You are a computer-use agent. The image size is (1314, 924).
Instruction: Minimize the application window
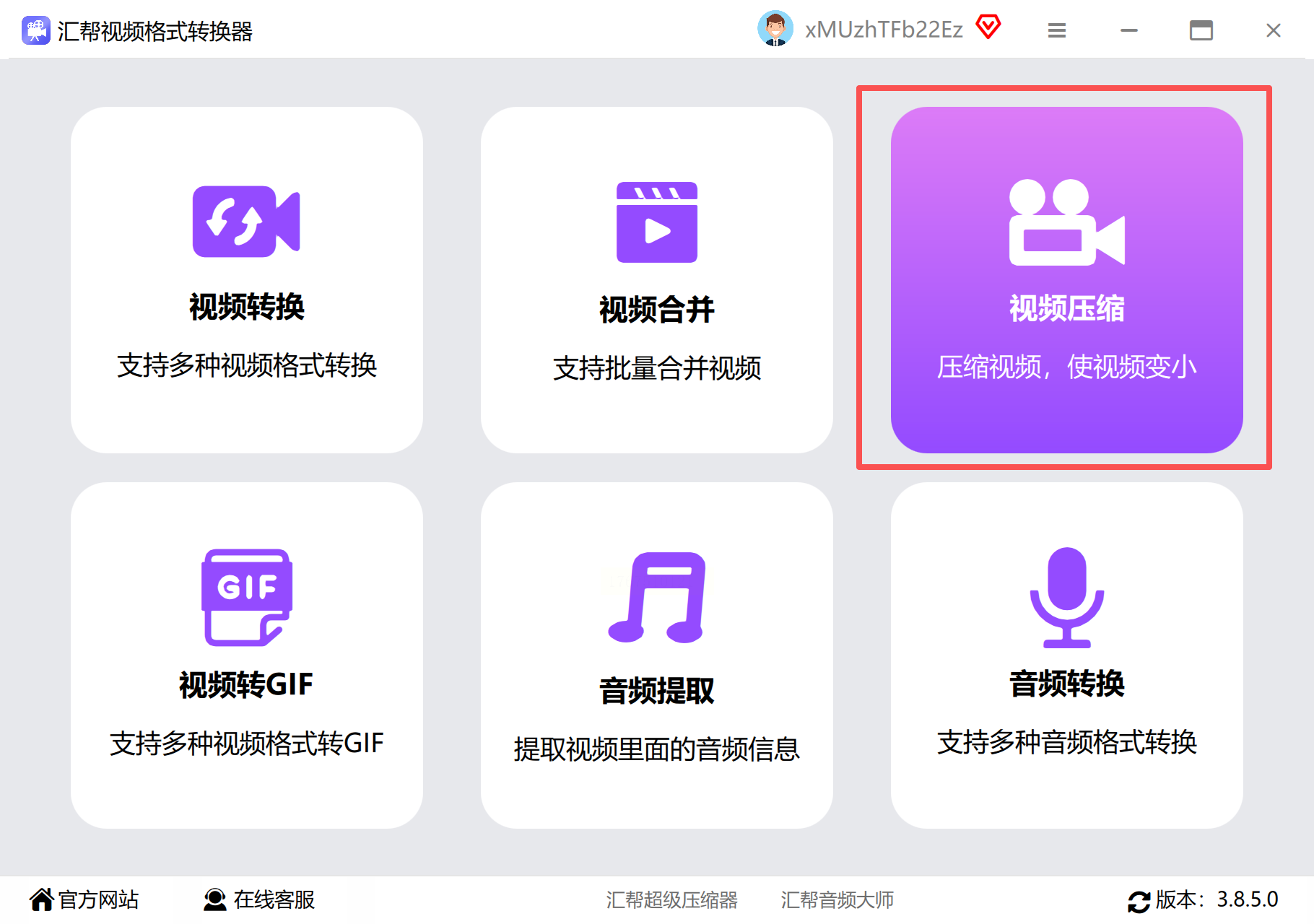1129,30
